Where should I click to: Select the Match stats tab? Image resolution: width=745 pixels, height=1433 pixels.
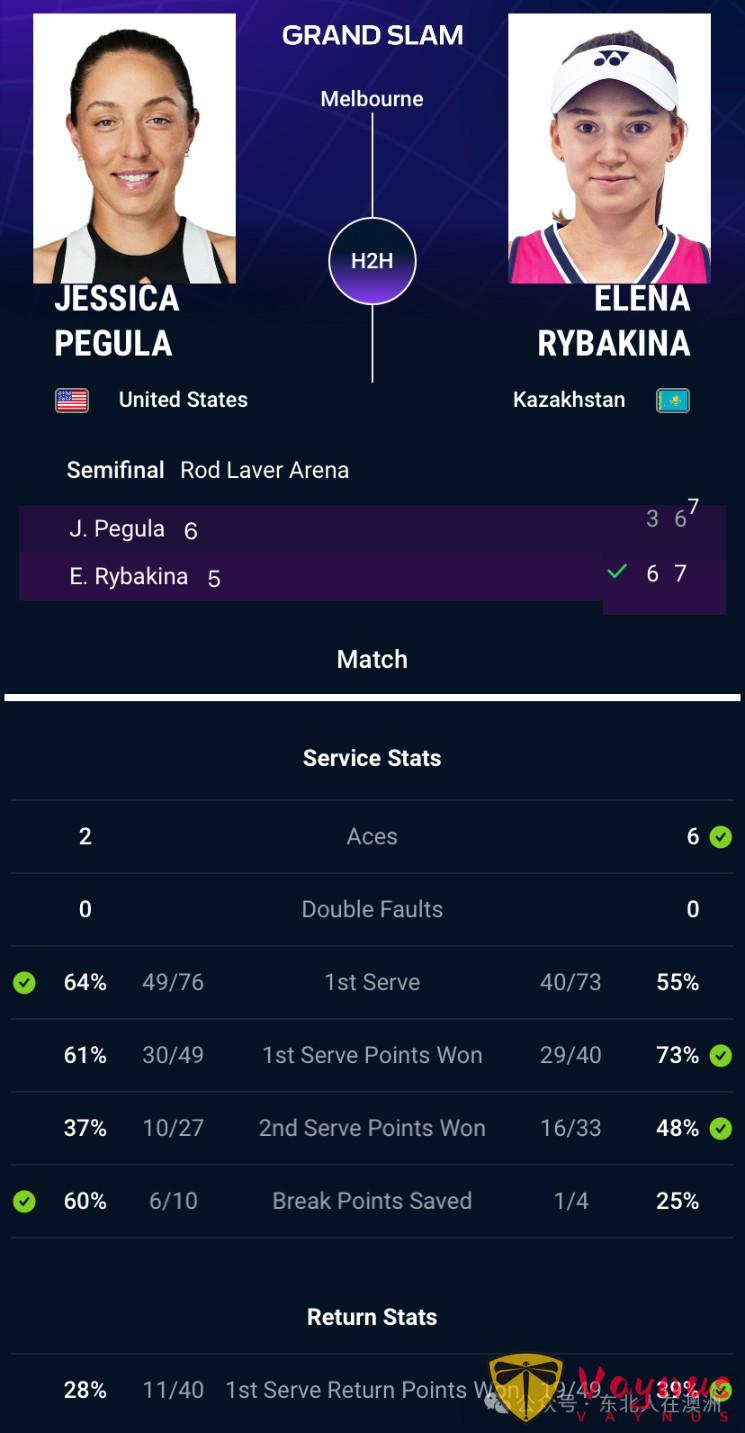(372, 660)
